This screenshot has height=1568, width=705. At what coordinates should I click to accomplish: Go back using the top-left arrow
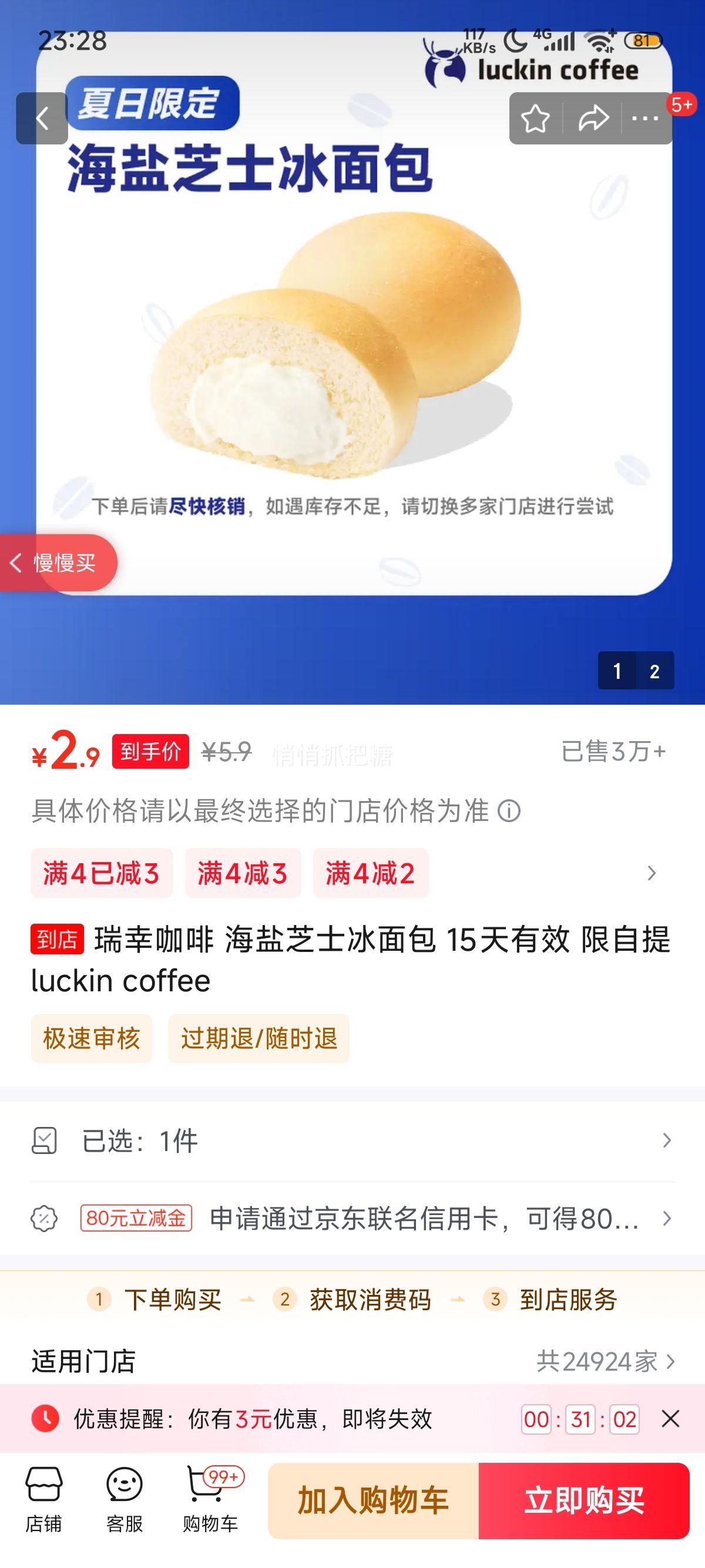41,118
